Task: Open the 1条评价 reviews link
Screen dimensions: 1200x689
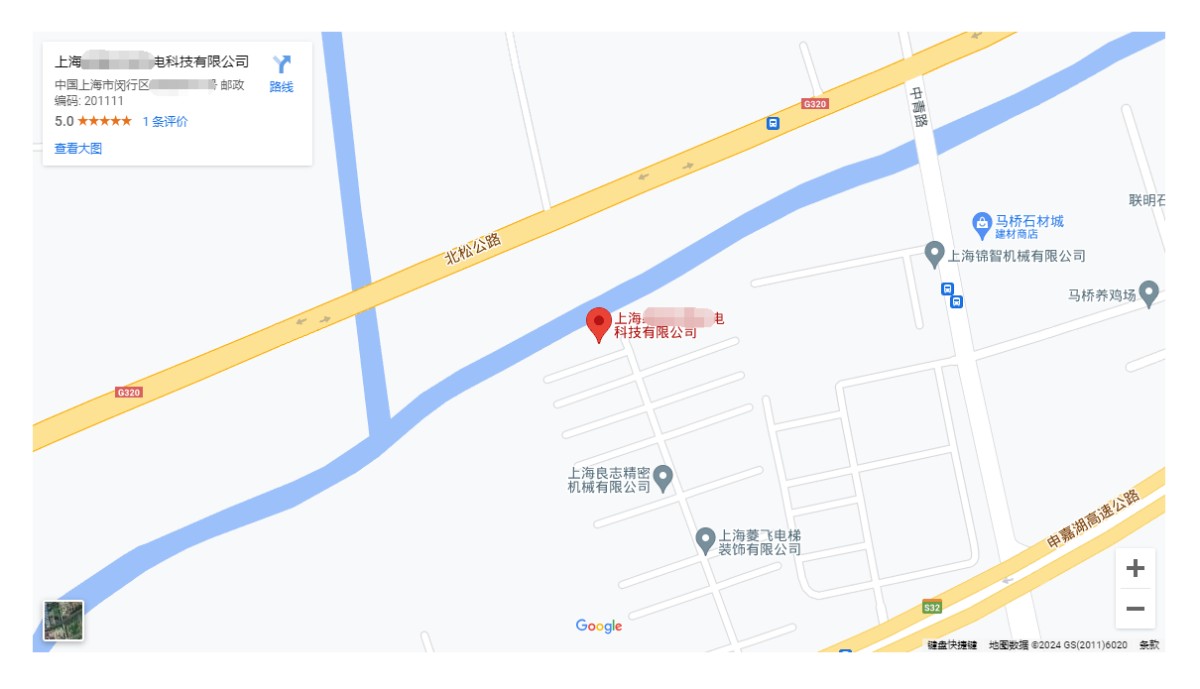Action: (x=164, y=121)
